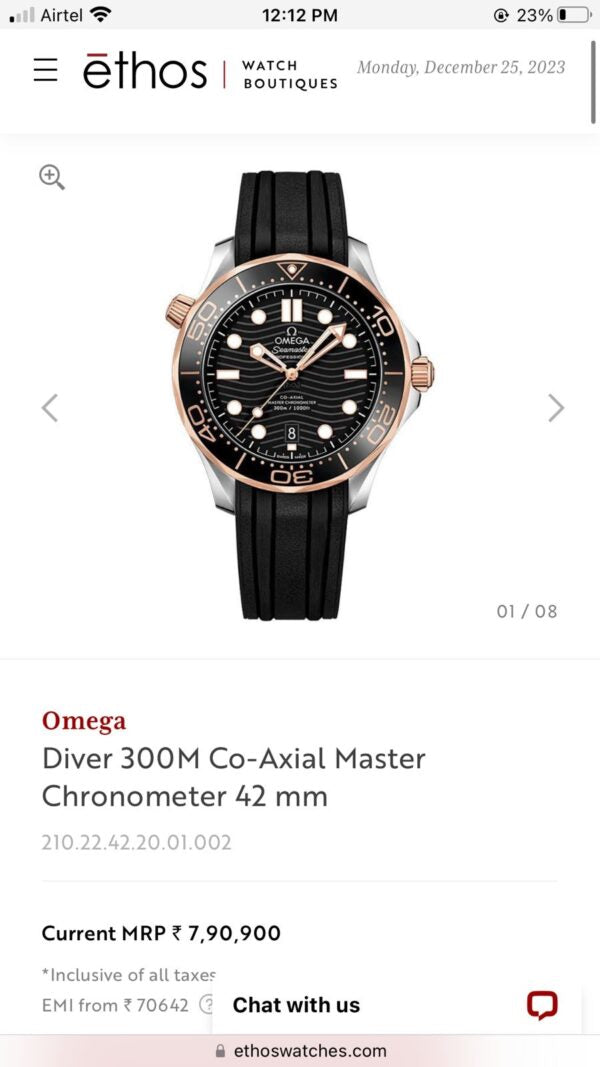The image size is (600, 1067).
Task: Open the EMI info help icon
Action: pyautogui.click(x=206, y=1005)
